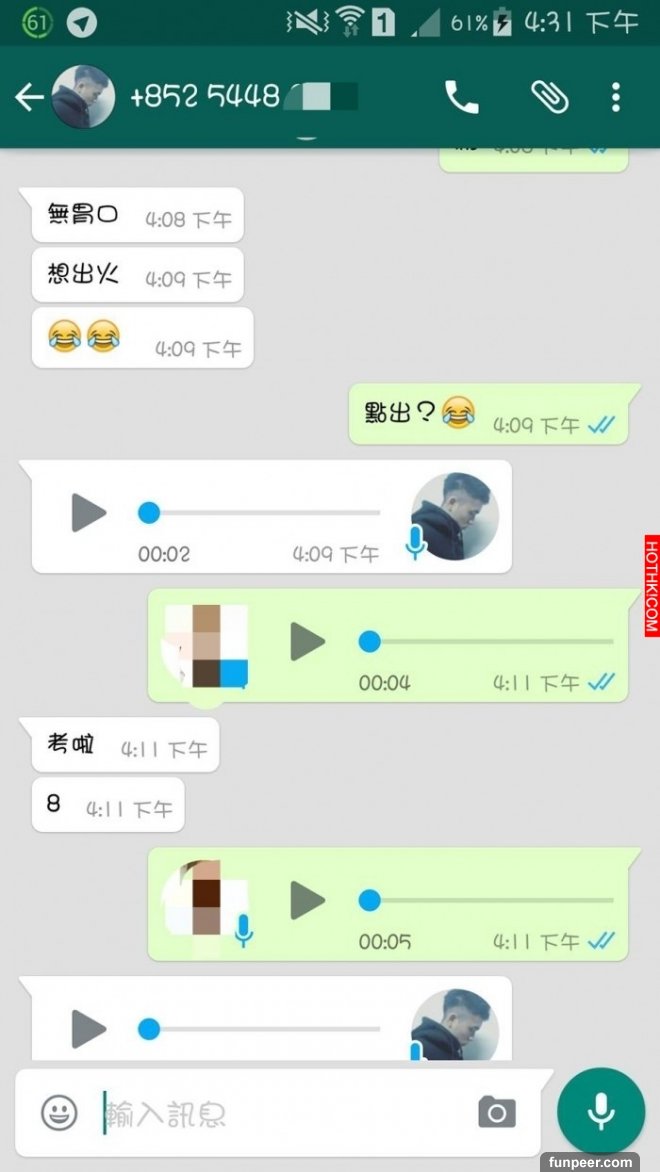Screen dimensions: 660x1172
Task: Play the bottom received voice message
Action: 88,1028
